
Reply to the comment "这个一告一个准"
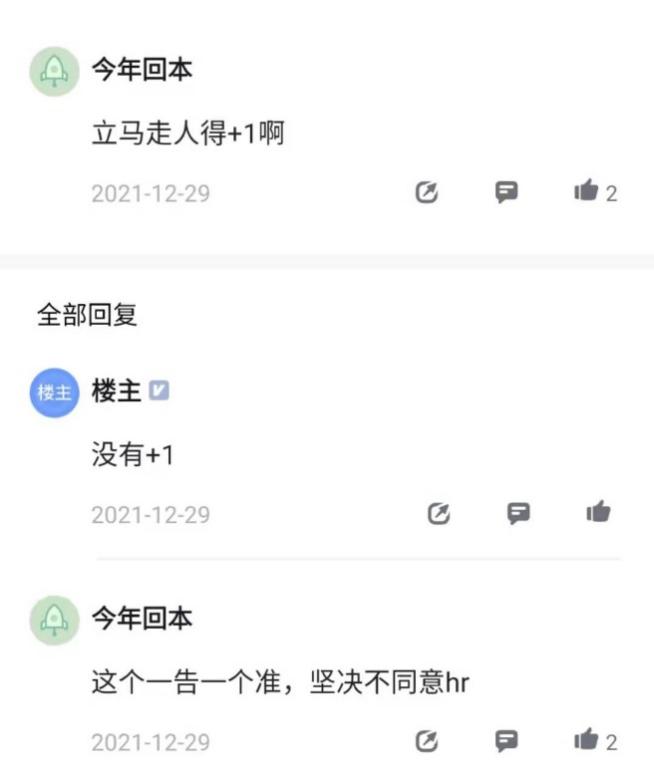point(507,741)
